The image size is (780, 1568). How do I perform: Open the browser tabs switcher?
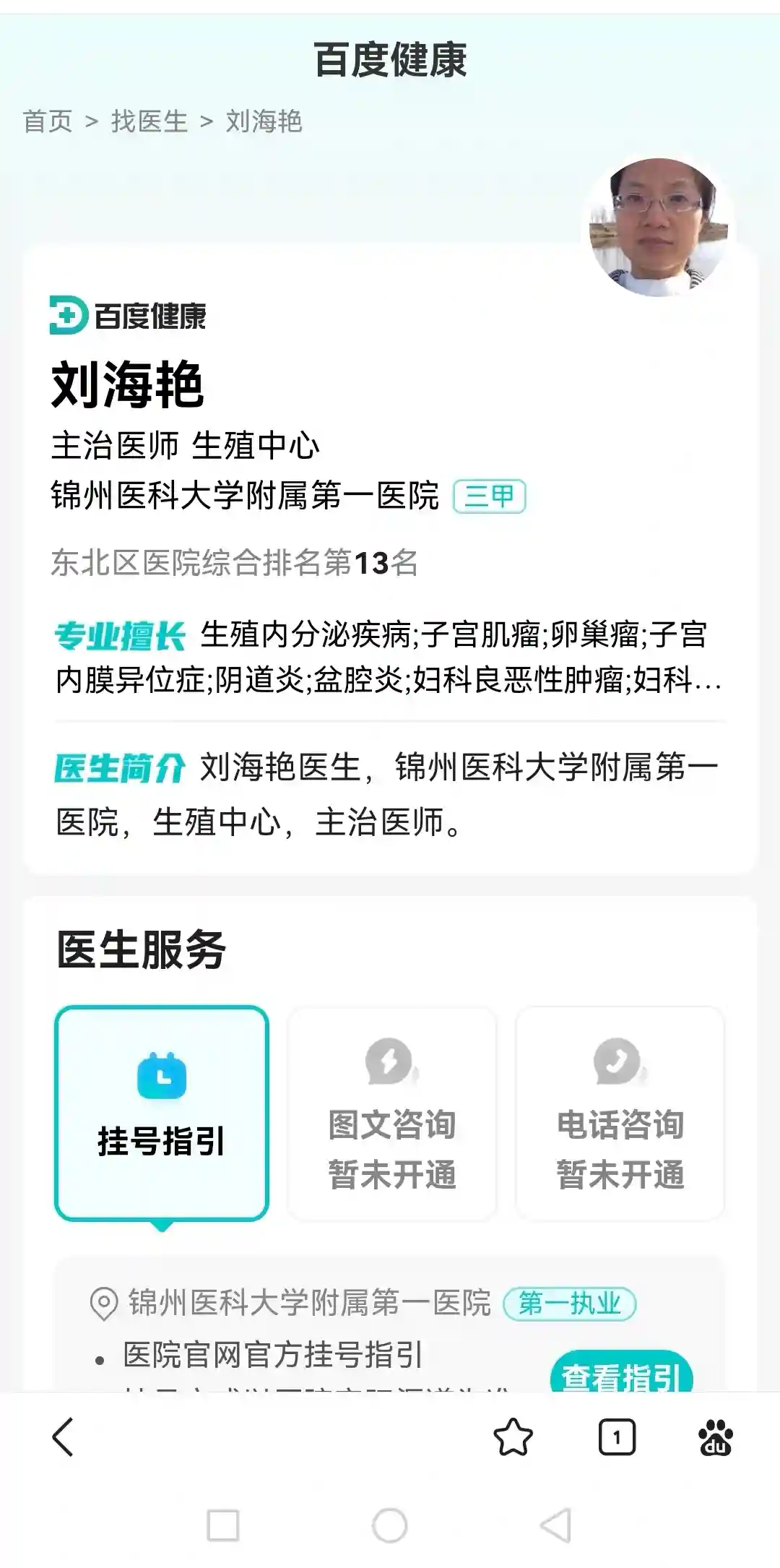click(x=617, y=1436)
